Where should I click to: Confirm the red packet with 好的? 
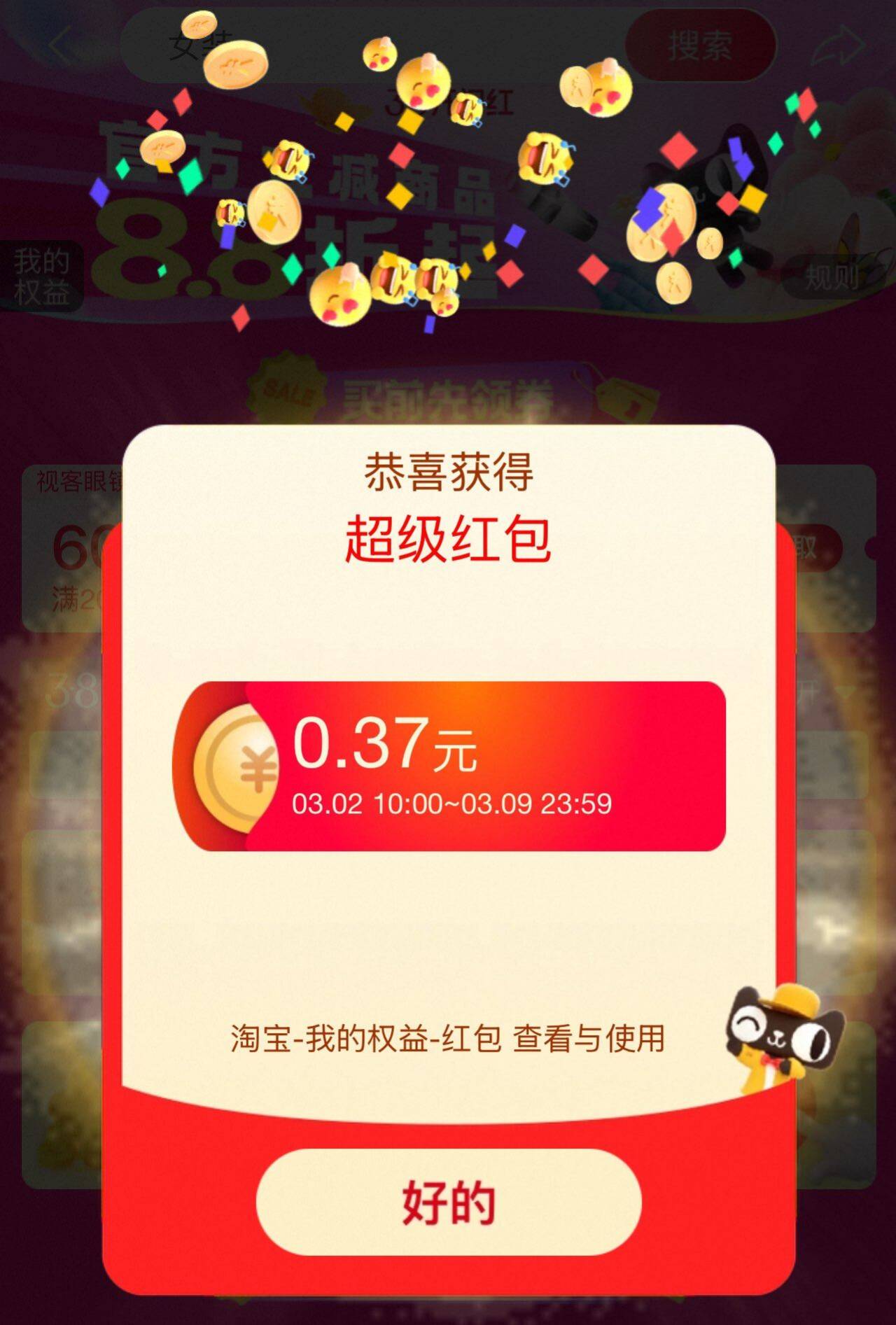click(x=449, y=1202)
